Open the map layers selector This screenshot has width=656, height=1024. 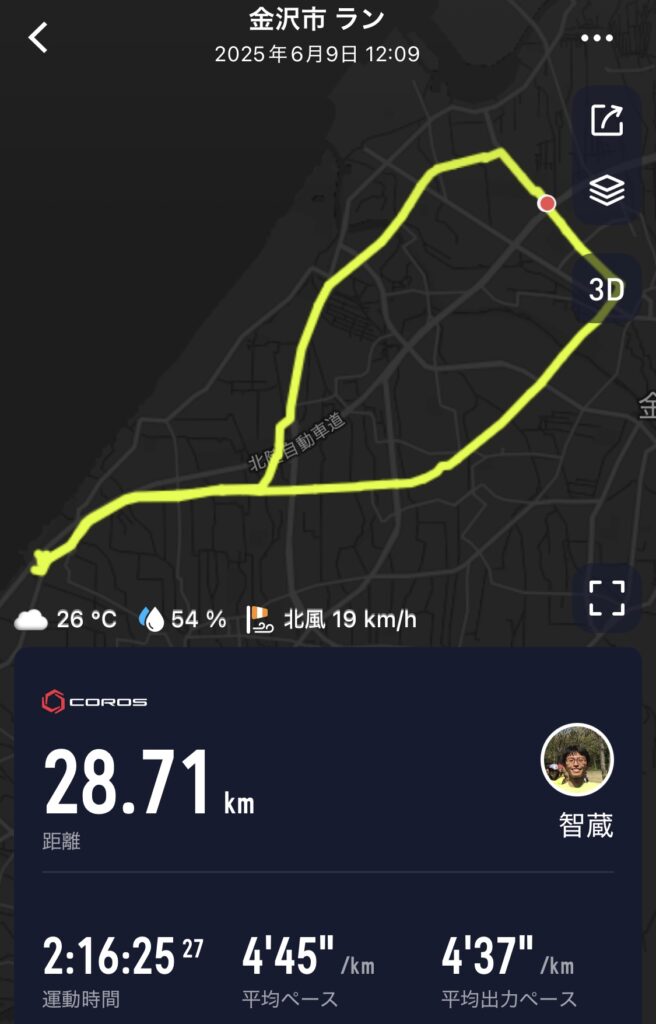tap(607, 190)
